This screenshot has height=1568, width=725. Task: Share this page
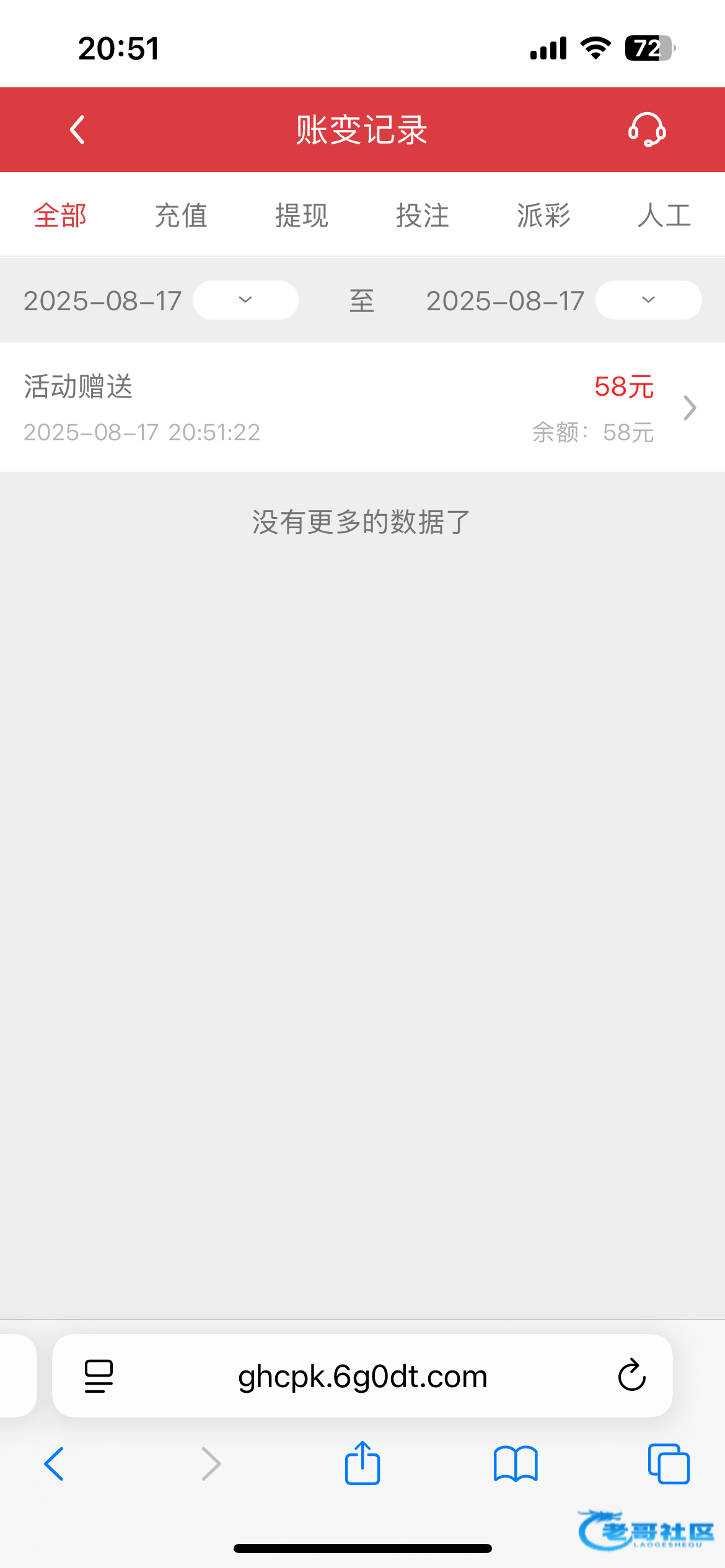362,1463
